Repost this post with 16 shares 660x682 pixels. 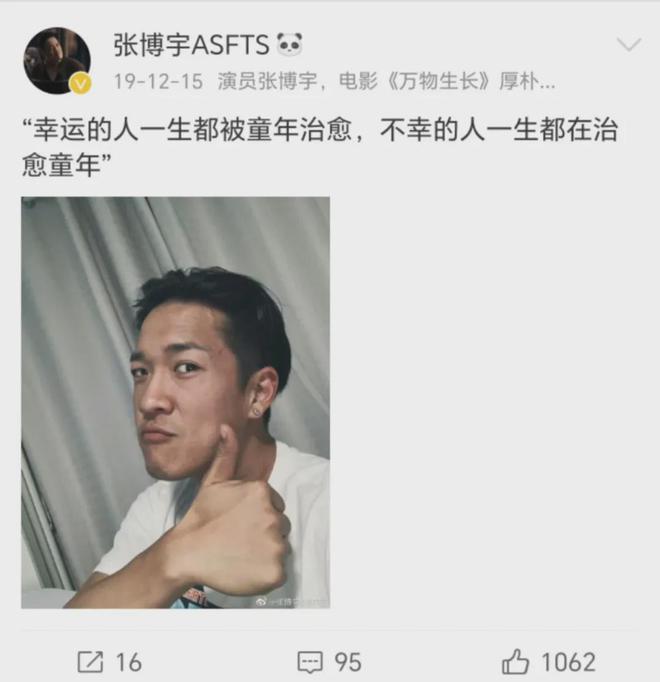tap(109, 661)
